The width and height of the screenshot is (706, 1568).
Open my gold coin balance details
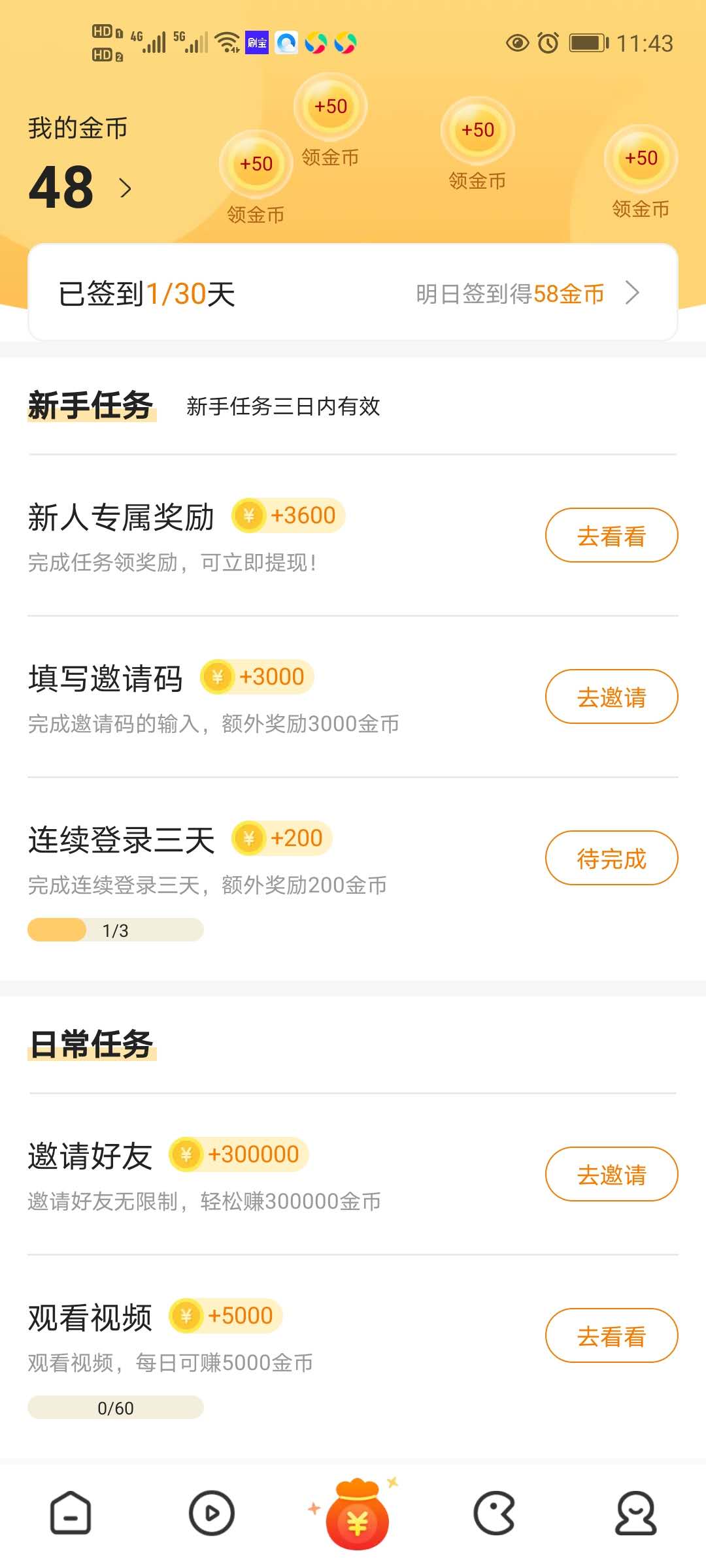coord(80,188)
